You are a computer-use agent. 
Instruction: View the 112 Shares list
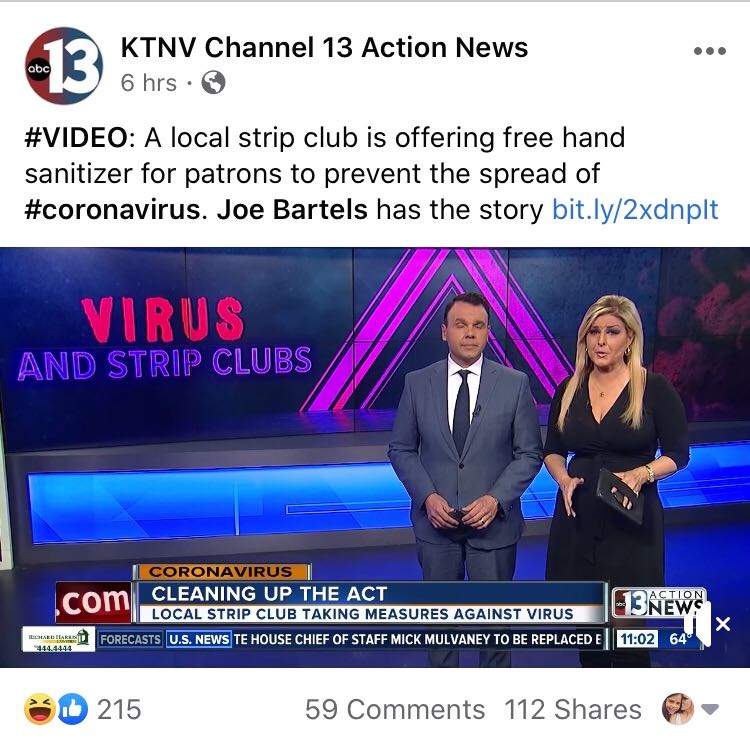click(x=573, y=709)
